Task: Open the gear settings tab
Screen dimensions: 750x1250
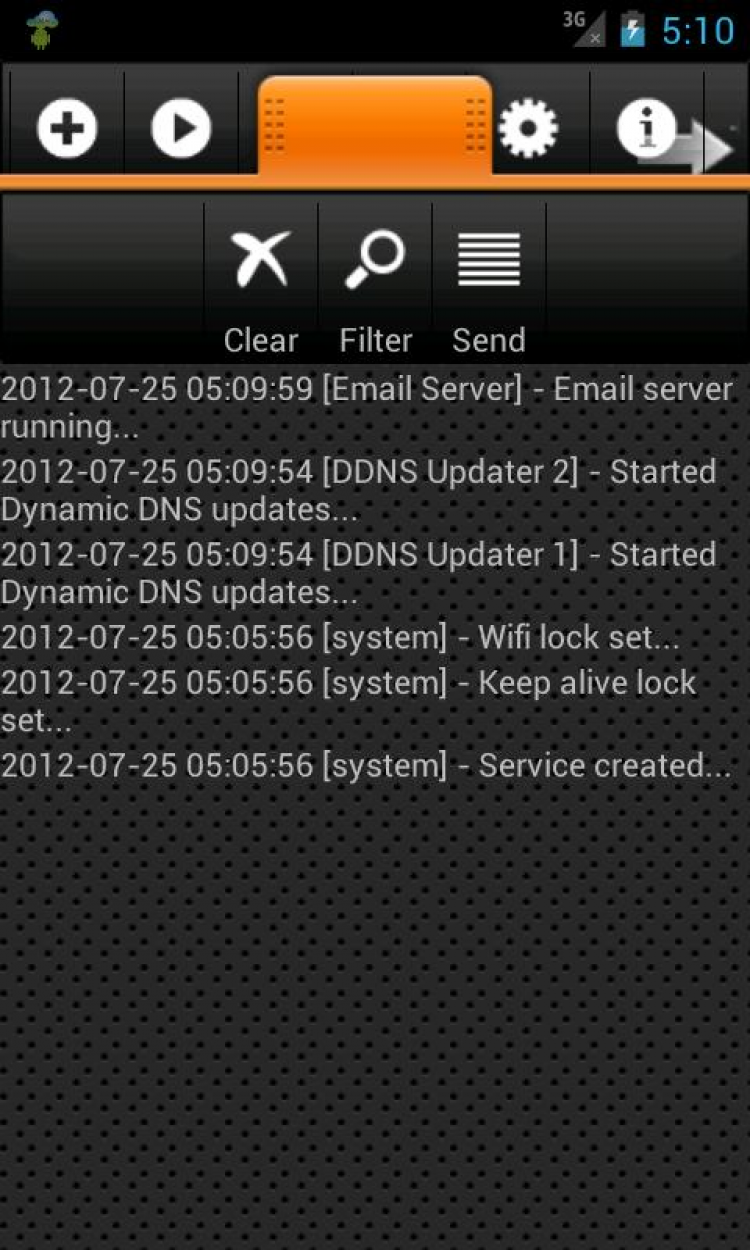Action: click(527, 128)
